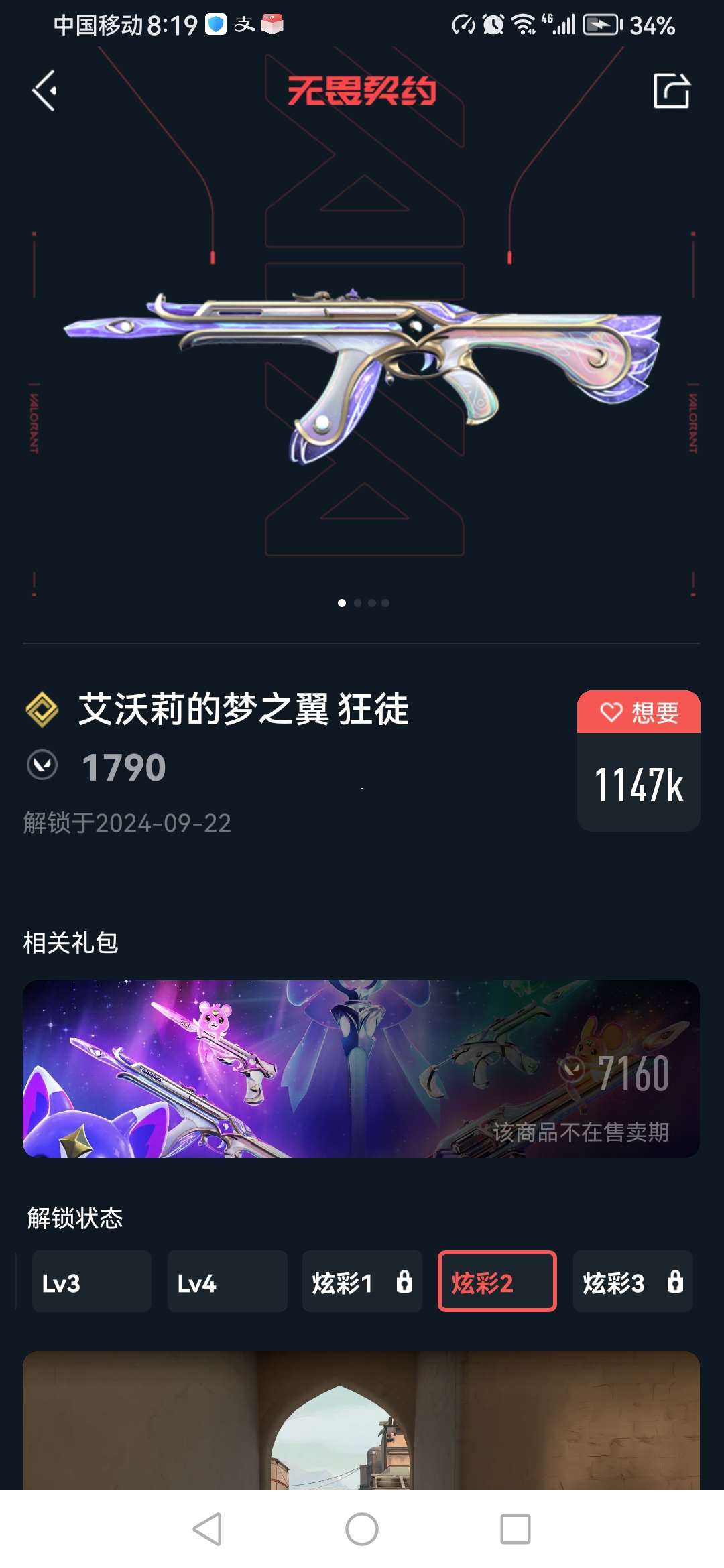Select the 炫彩2 variant
724x1568 pixels.
pyautogui.click(x=497, y=1281)
